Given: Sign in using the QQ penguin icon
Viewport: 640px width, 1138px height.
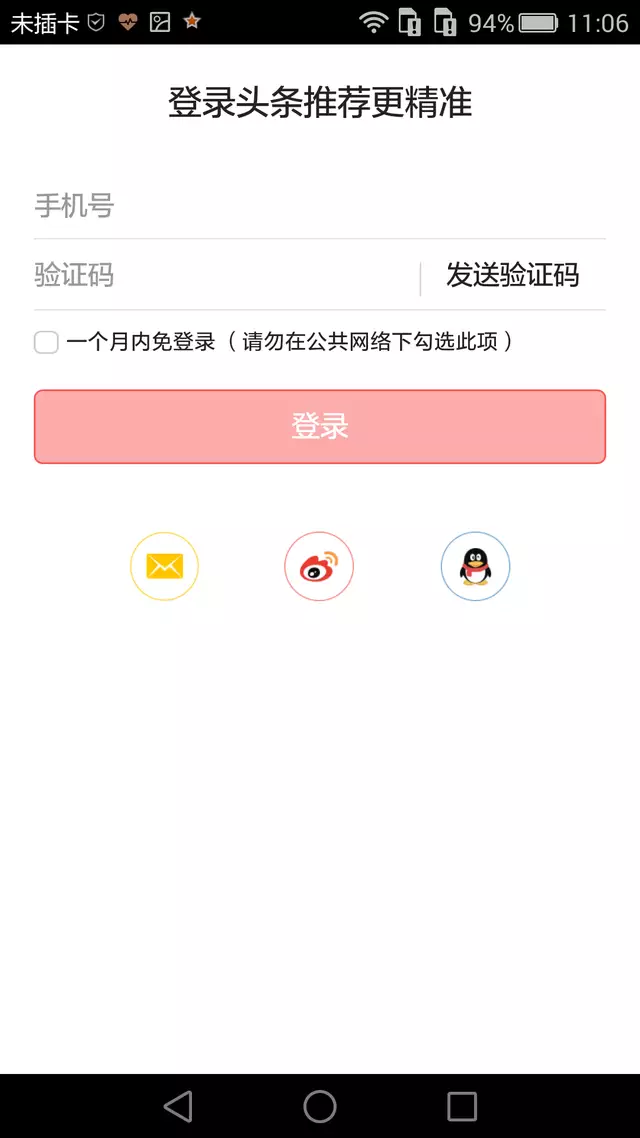Looking at the screenshot, I should (x=475, y=566).
